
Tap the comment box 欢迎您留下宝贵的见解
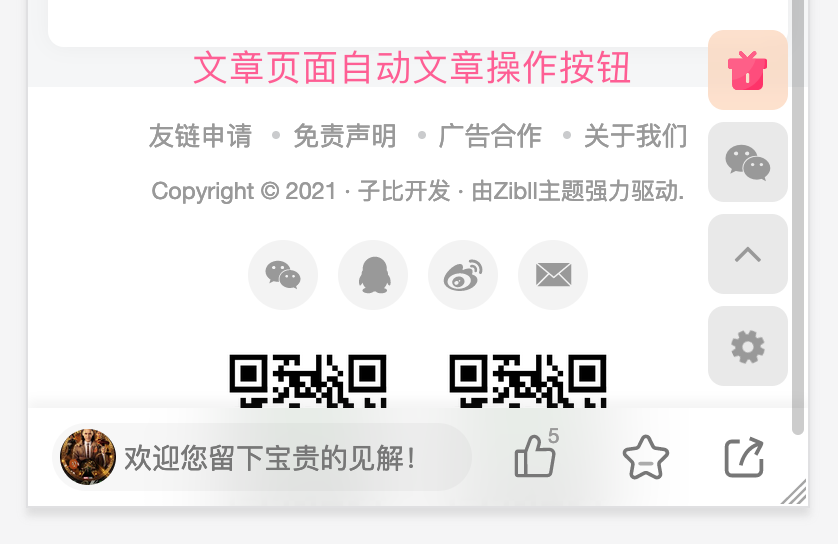(270, 458)
